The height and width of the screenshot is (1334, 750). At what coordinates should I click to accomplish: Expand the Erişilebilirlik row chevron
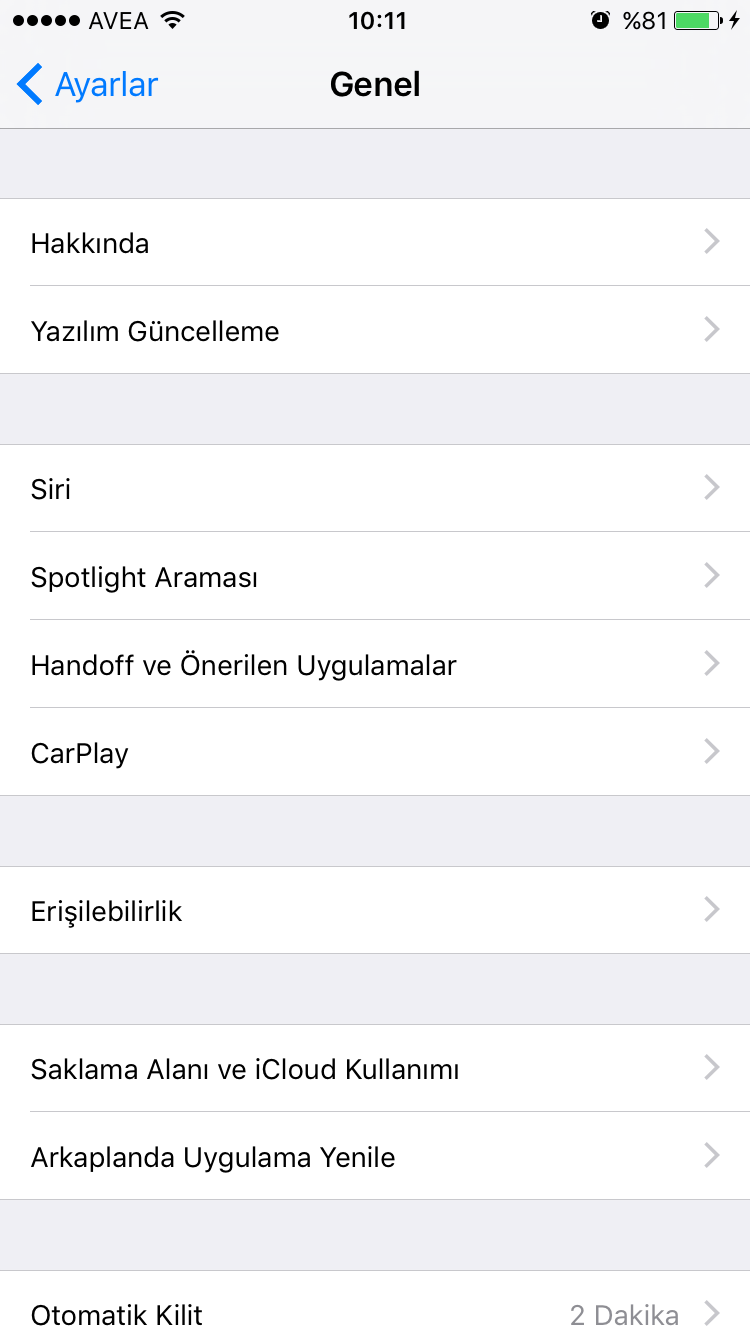(x=710, y=909)
